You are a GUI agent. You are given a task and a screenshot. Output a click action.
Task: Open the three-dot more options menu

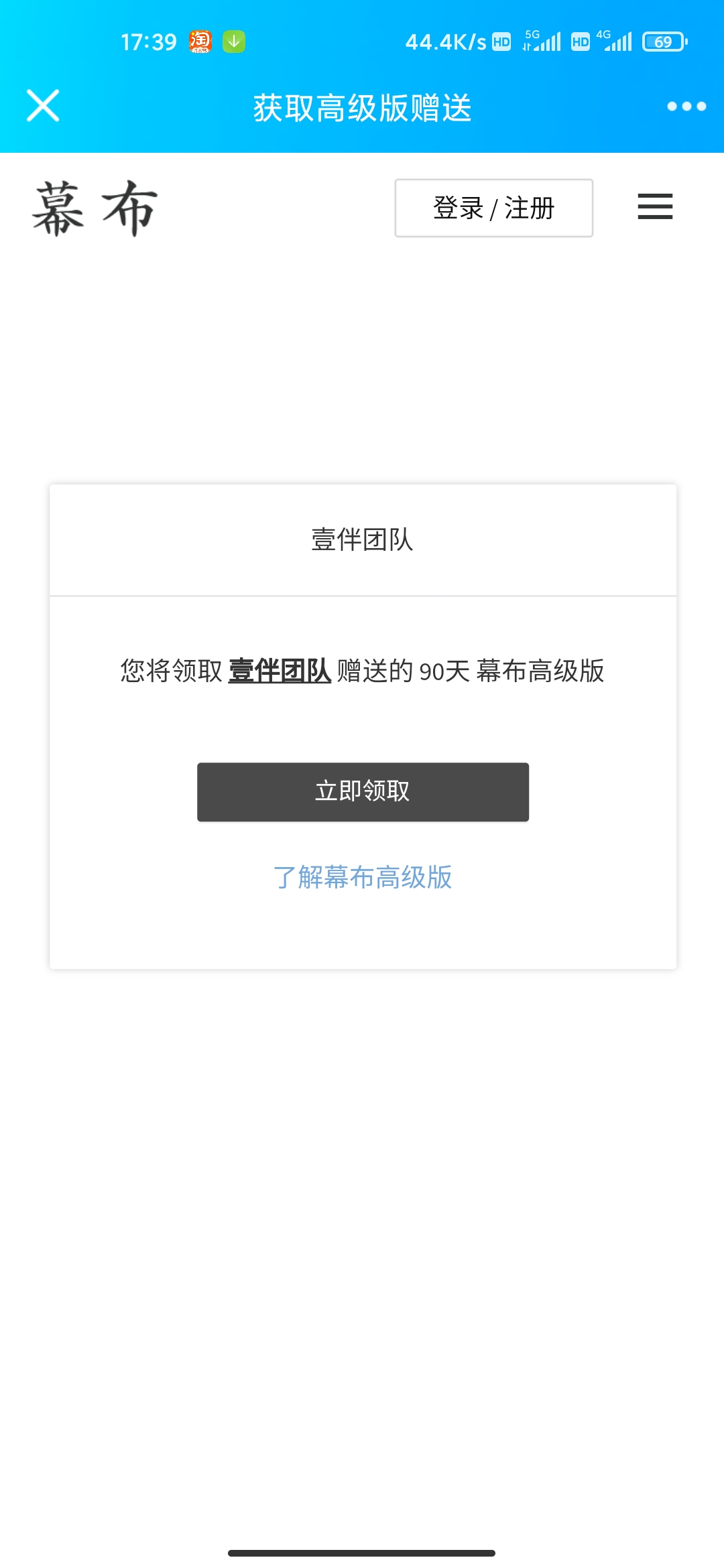[x=686, y=107]
